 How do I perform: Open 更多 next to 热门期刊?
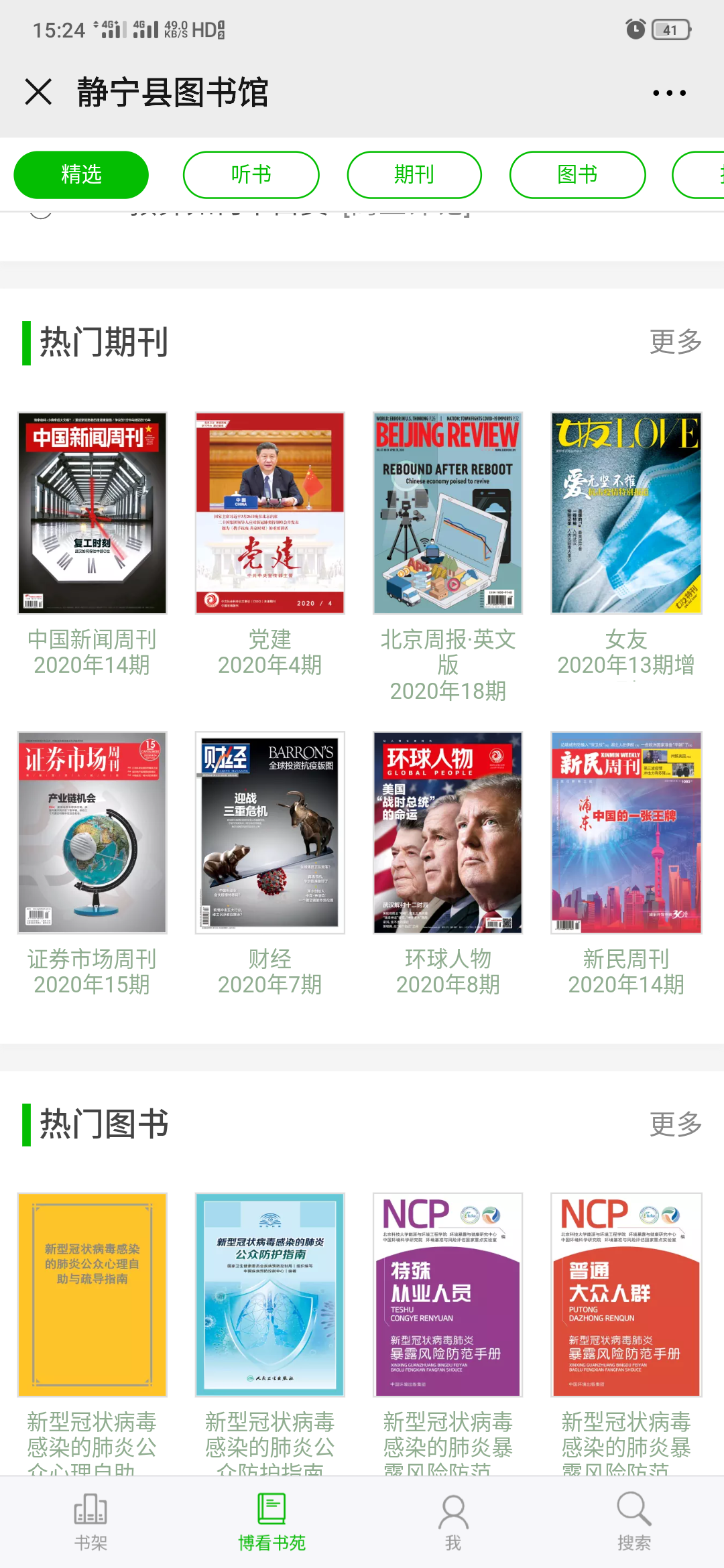click(x=674, y=342)
